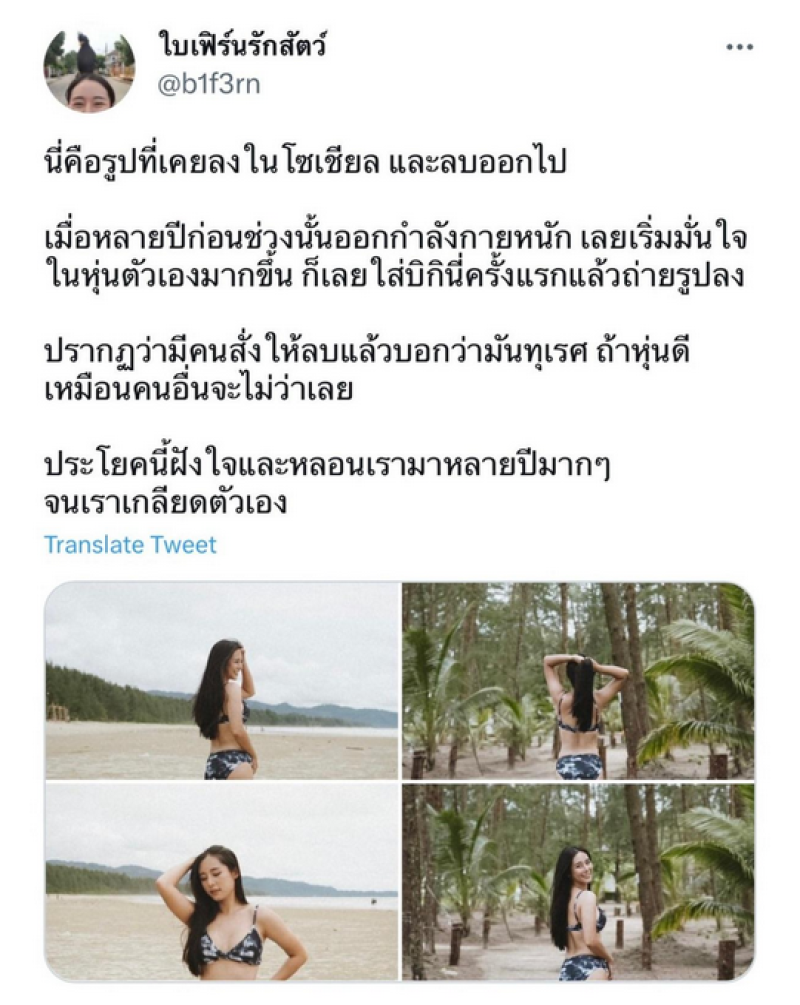
Task: Open the tweet's three-dot overflow menu
Action: click(x=739, y=47)
